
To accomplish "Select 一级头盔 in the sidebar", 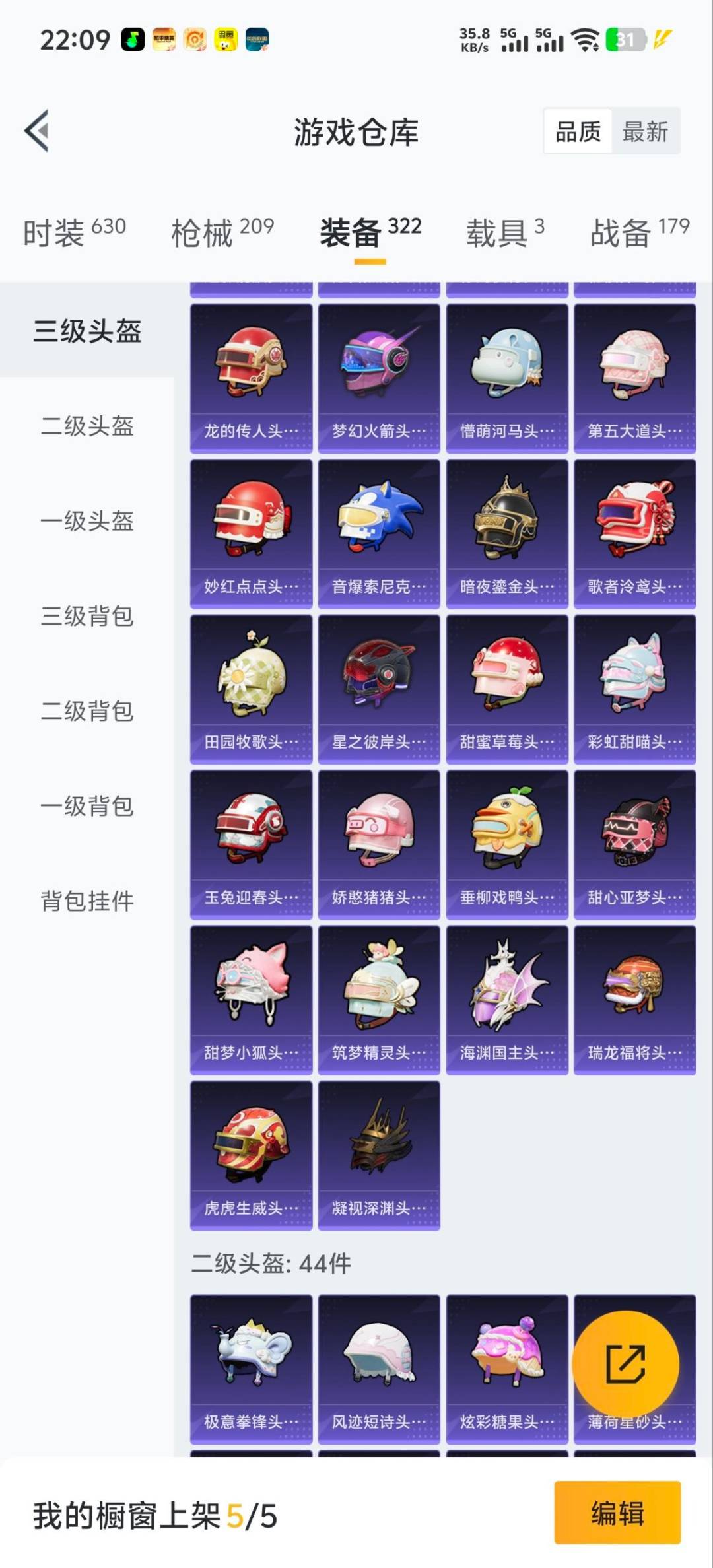I will tap(87, 521).
